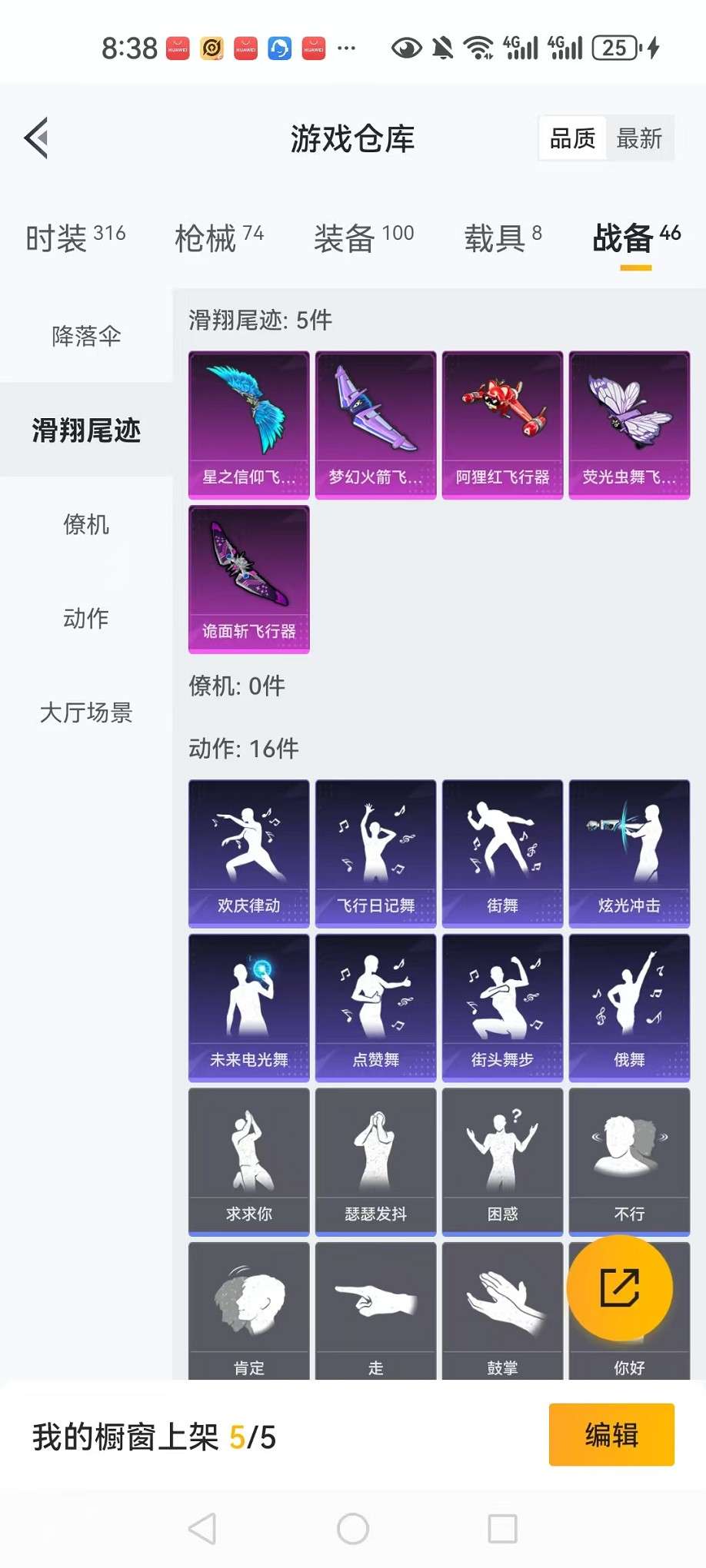View the 未来电光舞 emote

pyautogui.click(x=249, y=1008)
